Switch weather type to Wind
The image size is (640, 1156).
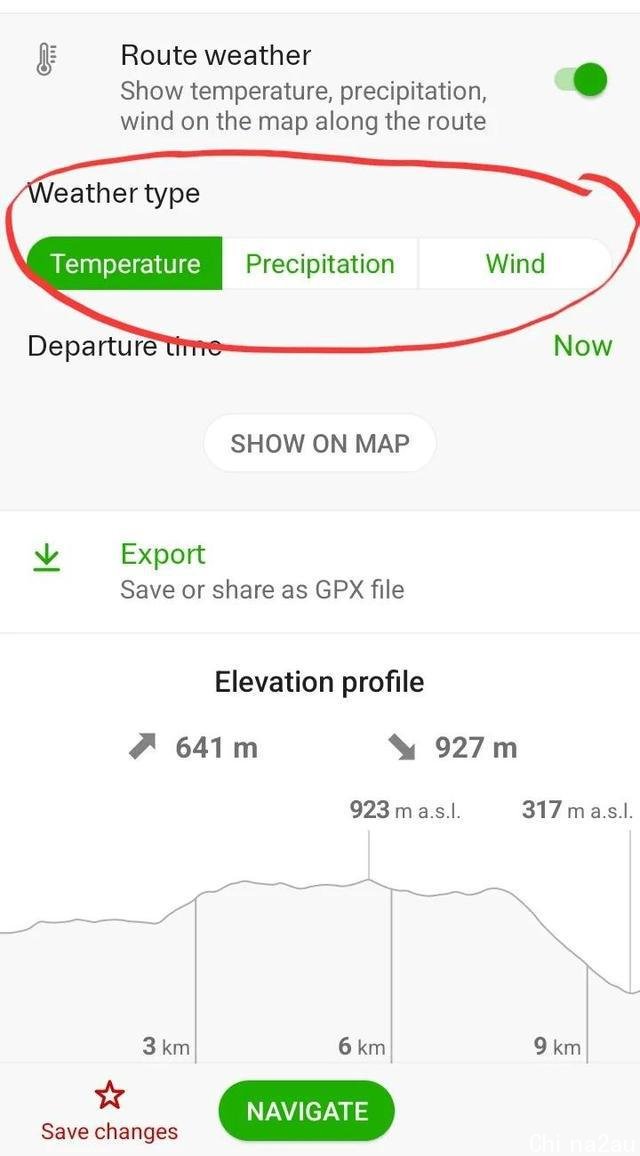click(515, 263)
